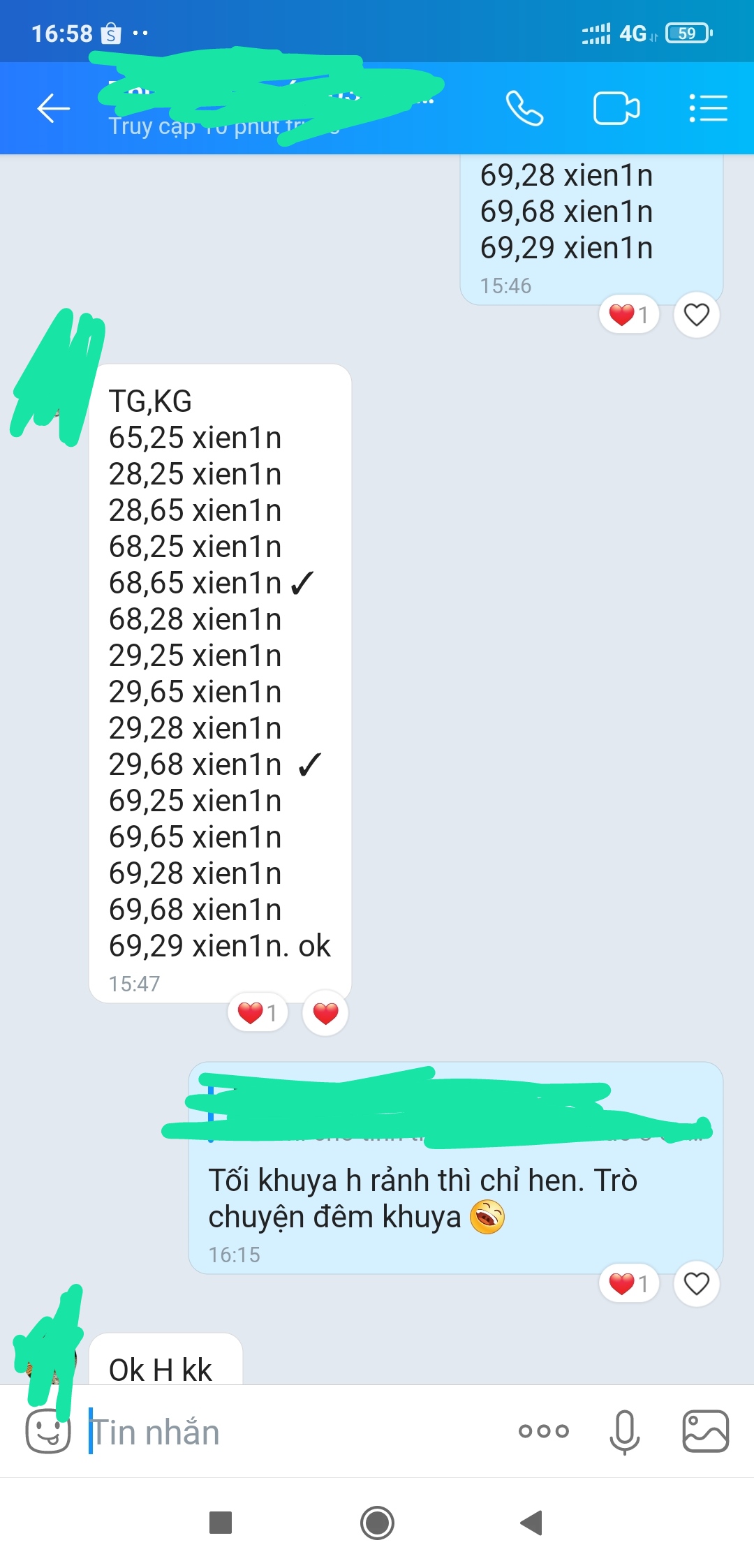The width and height of the screenshot is (754, 1568).
Task: Open more attachment options
Action: point(544,1431)
